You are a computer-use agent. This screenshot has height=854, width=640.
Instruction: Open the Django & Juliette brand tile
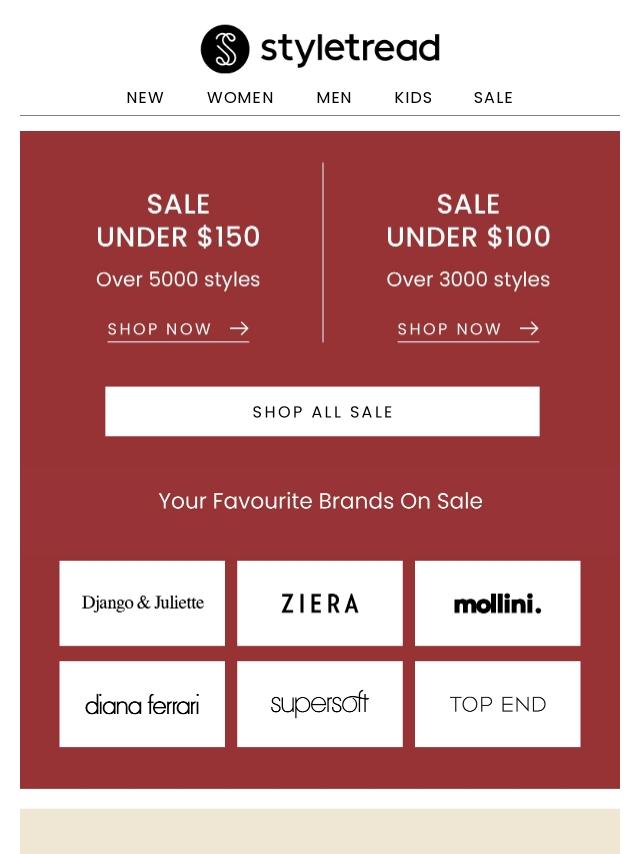(142, 603)
